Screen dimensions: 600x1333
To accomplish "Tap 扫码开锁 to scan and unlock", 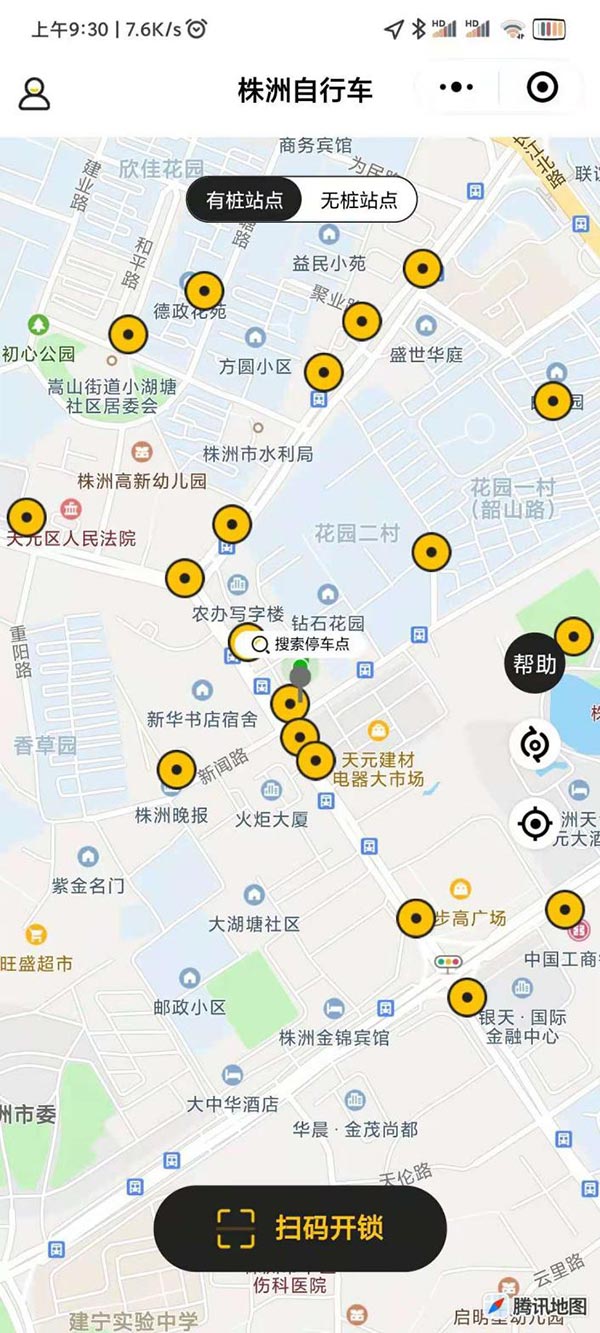I will click(300, 1228).
